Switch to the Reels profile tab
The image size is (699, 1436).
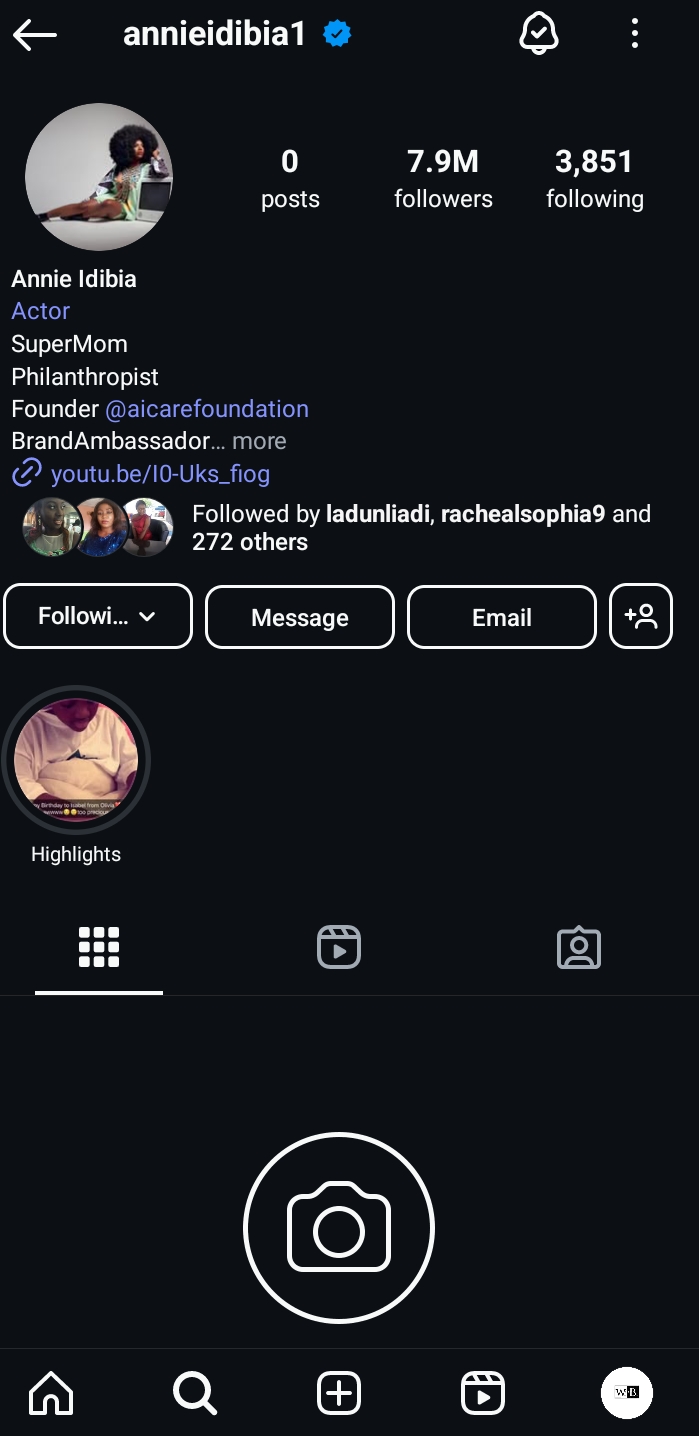(339, 946)
